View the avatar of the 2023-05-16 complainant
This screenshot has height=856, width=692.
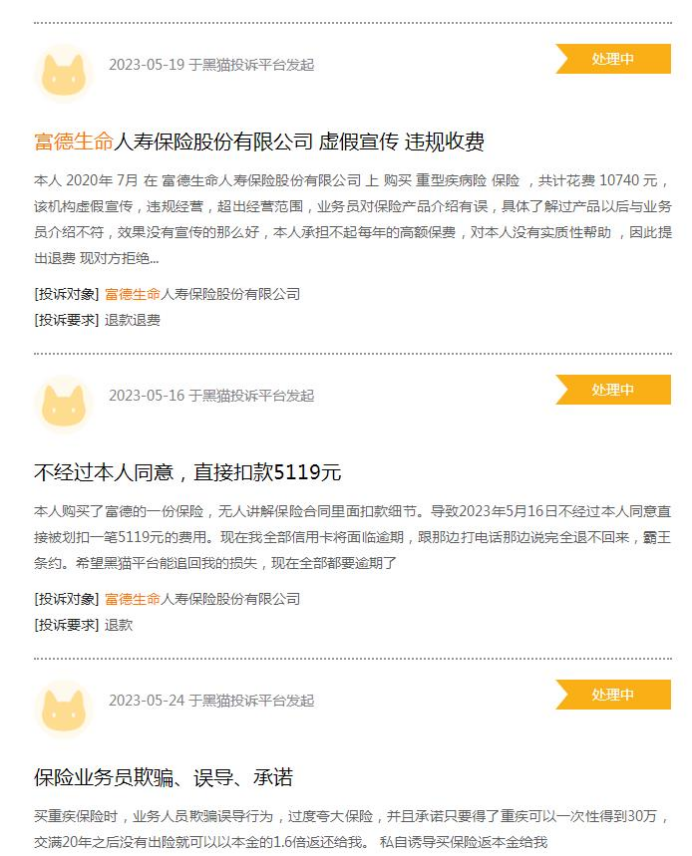pyautogui.click(x=63, y=404)
